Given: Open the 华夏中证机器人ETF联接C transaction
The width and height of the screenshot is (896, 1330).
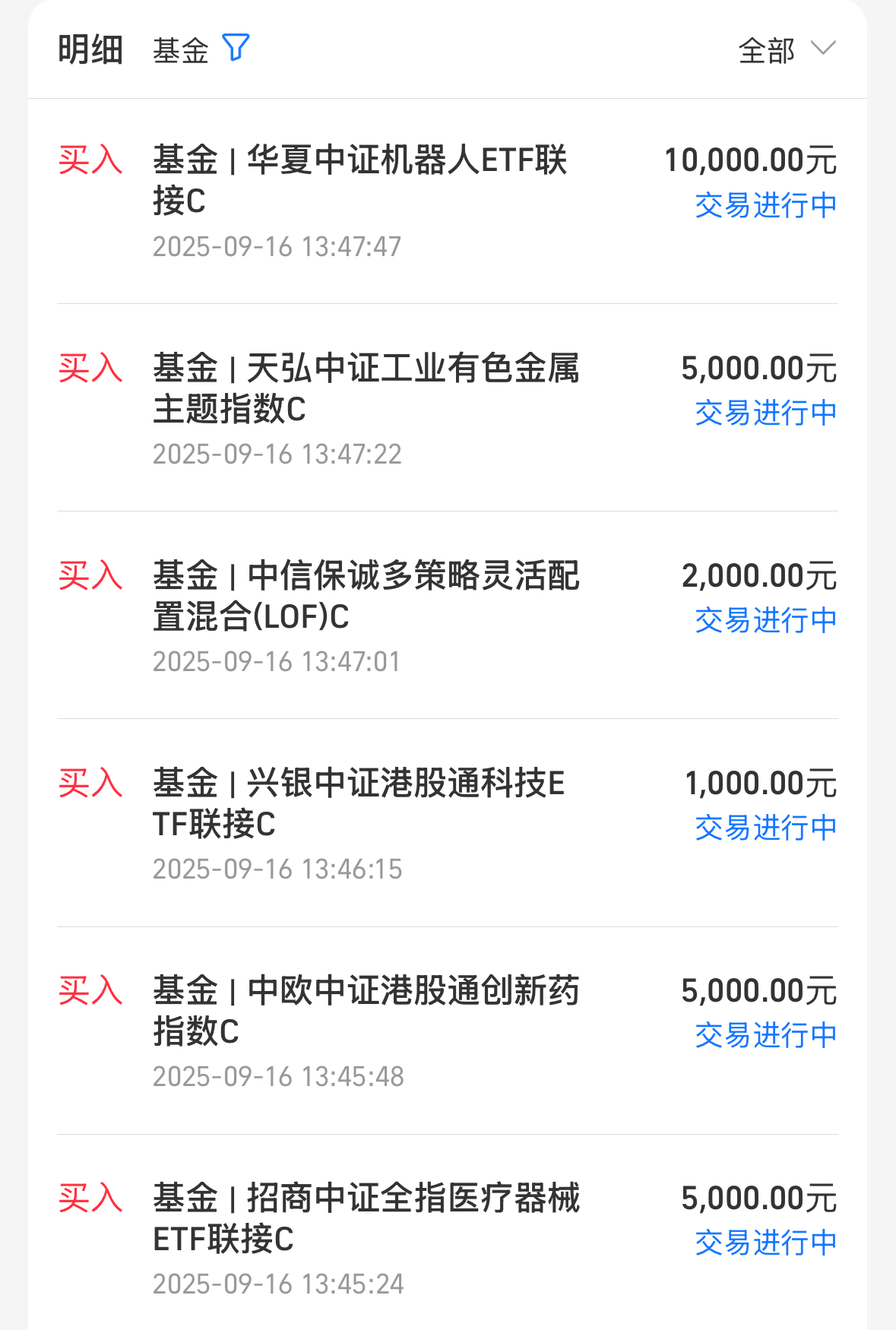Looking at the screenshot, I should coord(448,201).
